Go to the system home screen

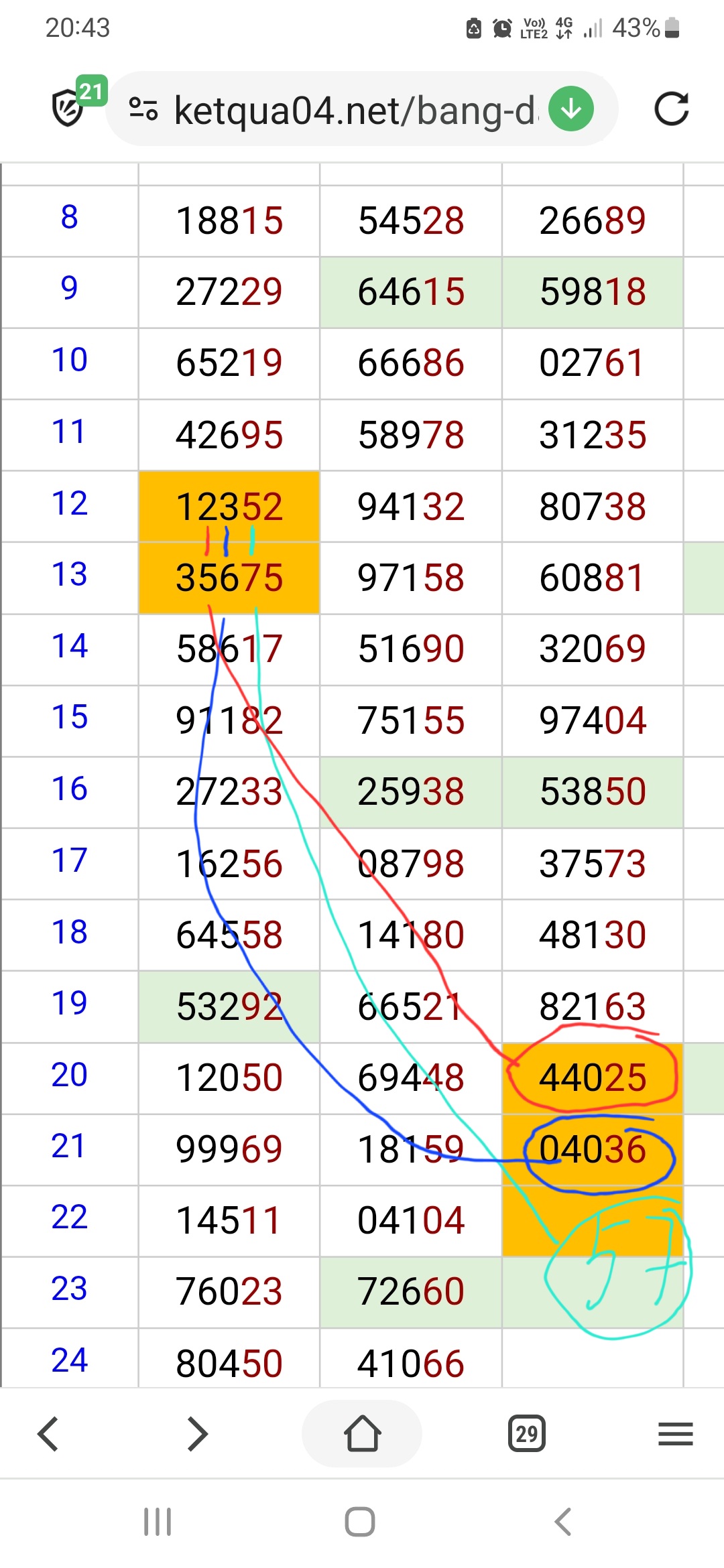(x=360, y=1522)
